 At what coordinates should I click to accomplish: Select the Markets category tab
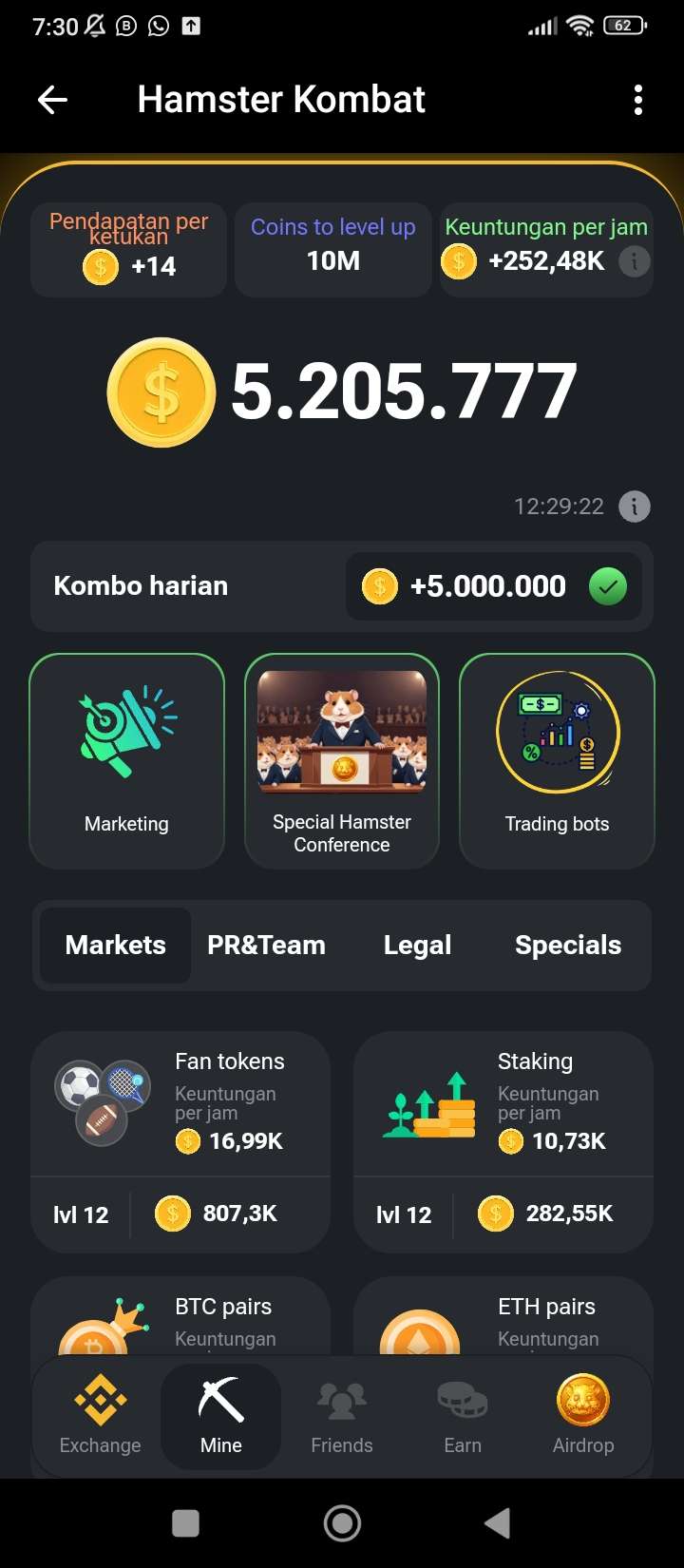click(116, 945)
